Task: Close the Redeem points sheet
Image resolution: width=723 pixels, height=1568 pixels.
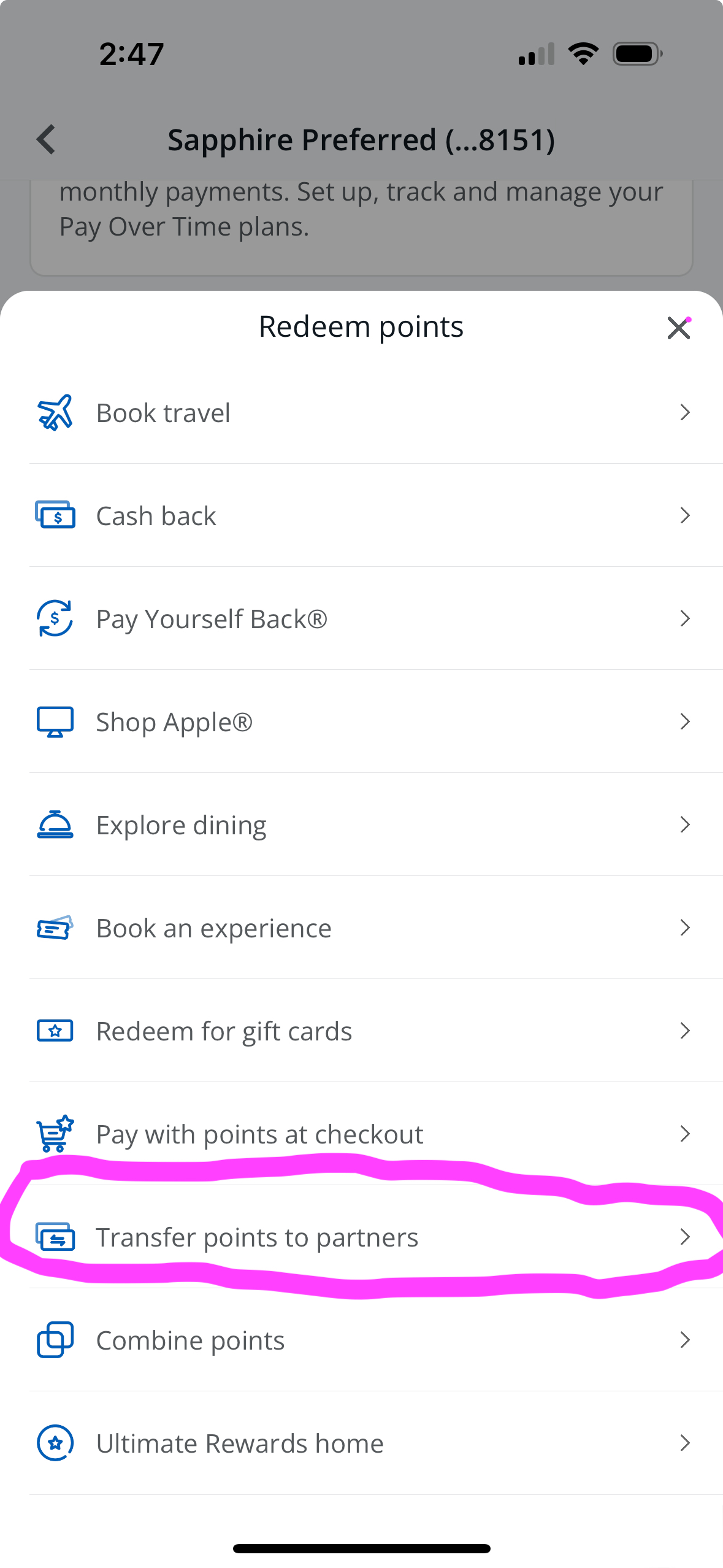Action: [678, 328]
